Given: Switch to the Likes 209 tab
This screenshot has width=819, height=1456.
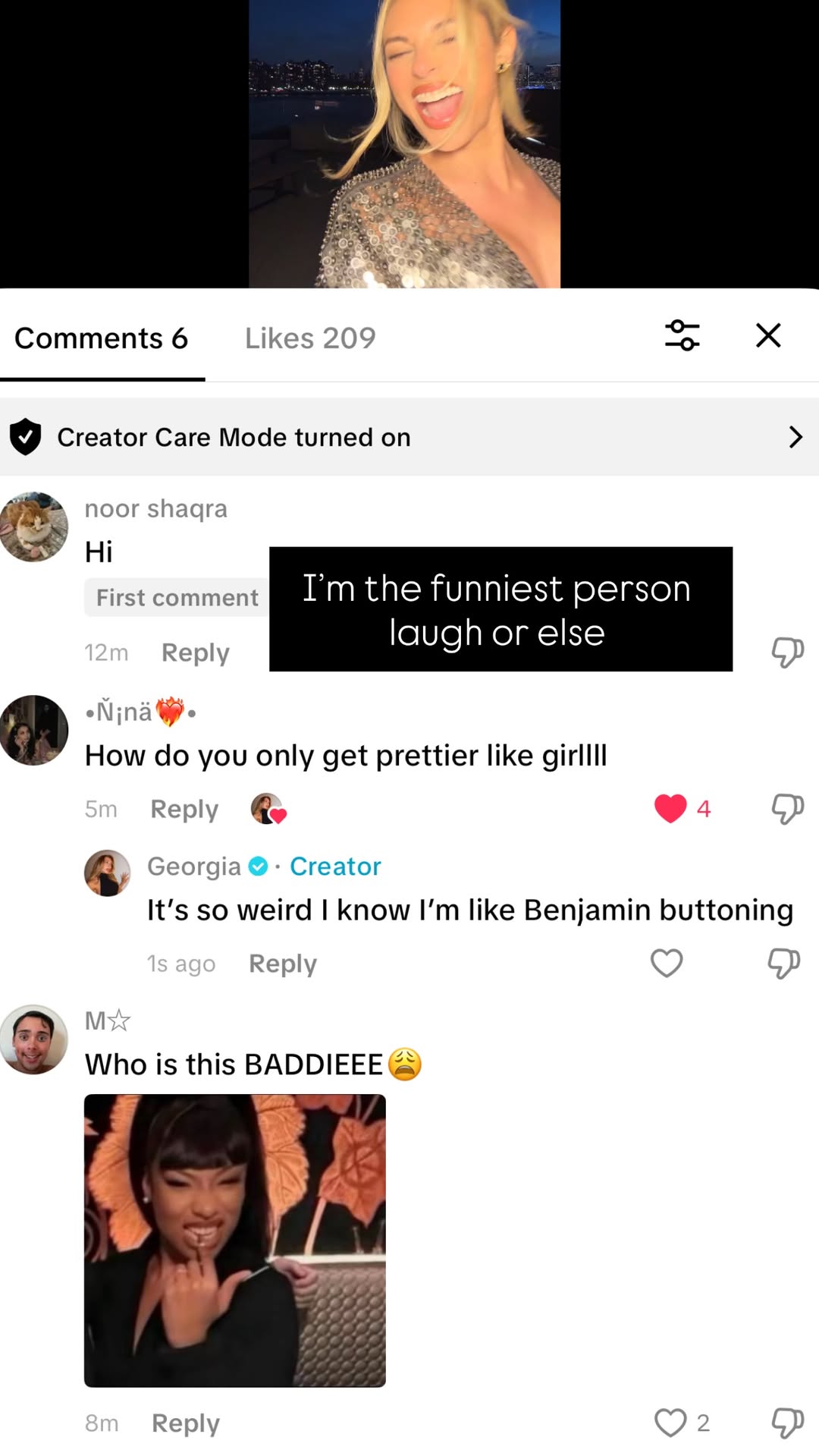Looking at the screenshot, I should (x=309, y=338).
